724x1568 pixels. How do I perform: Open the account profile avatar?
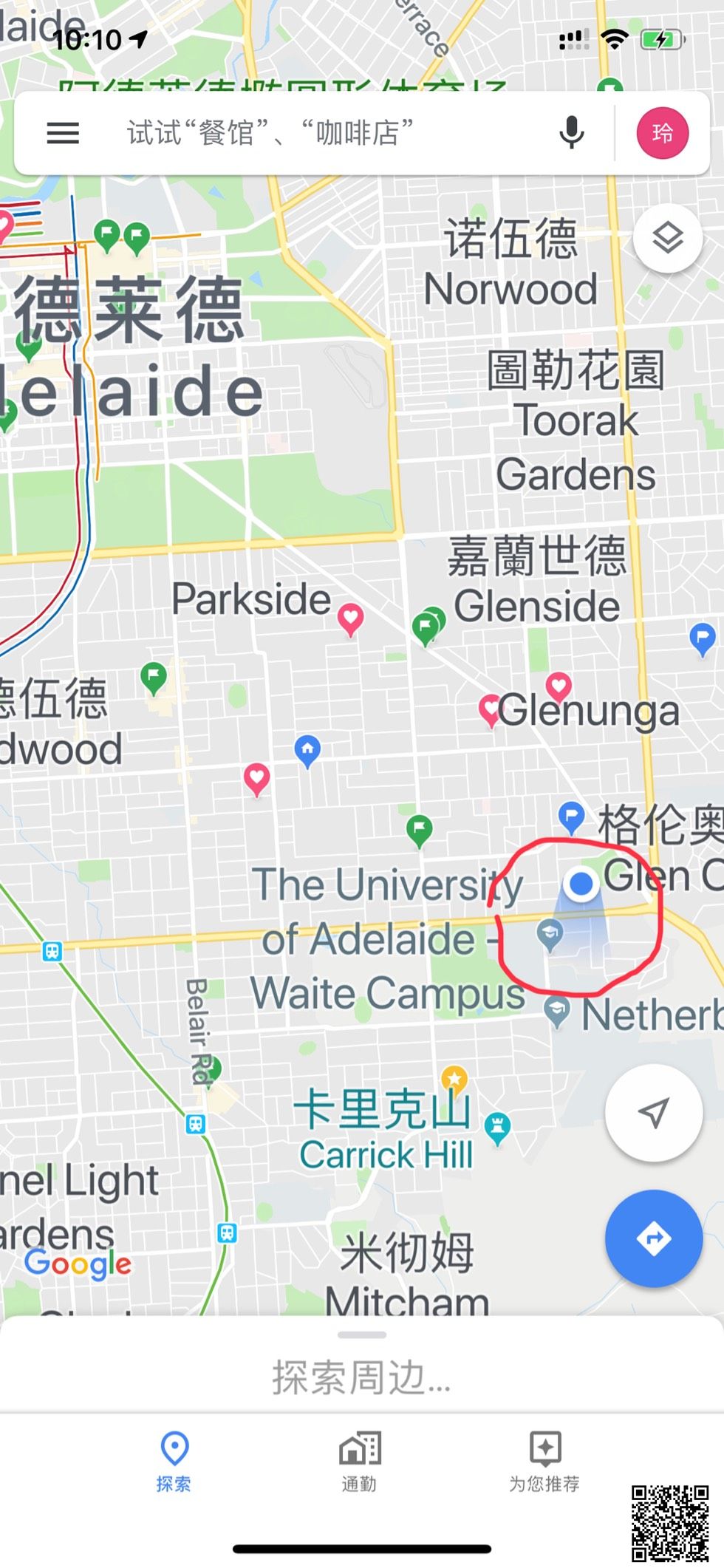tap(662, 134)
